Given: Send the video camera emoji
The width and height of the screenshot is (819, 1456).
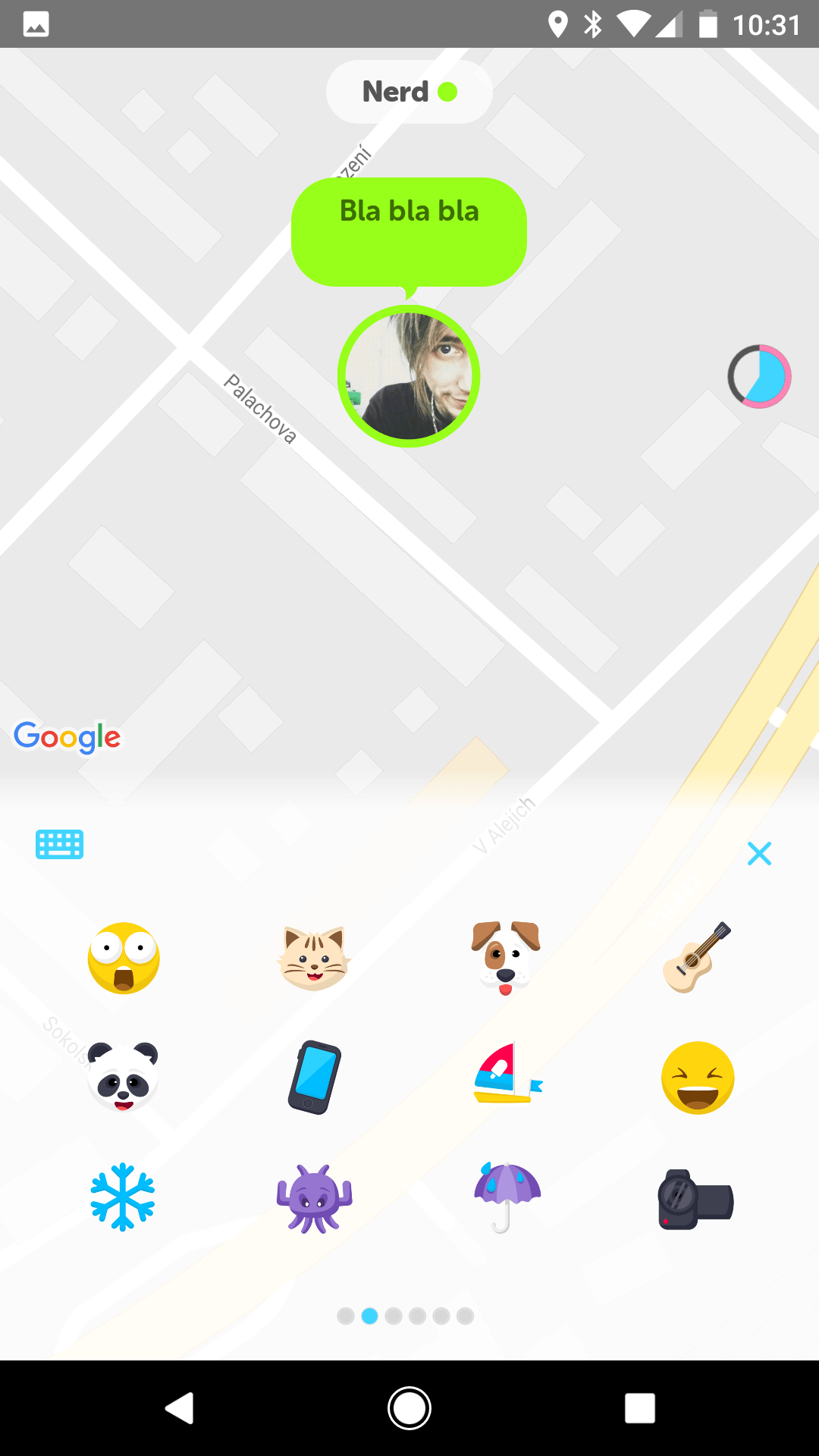Looking at the screenshot, I should pyautogui.click(x=695, y=1199).
